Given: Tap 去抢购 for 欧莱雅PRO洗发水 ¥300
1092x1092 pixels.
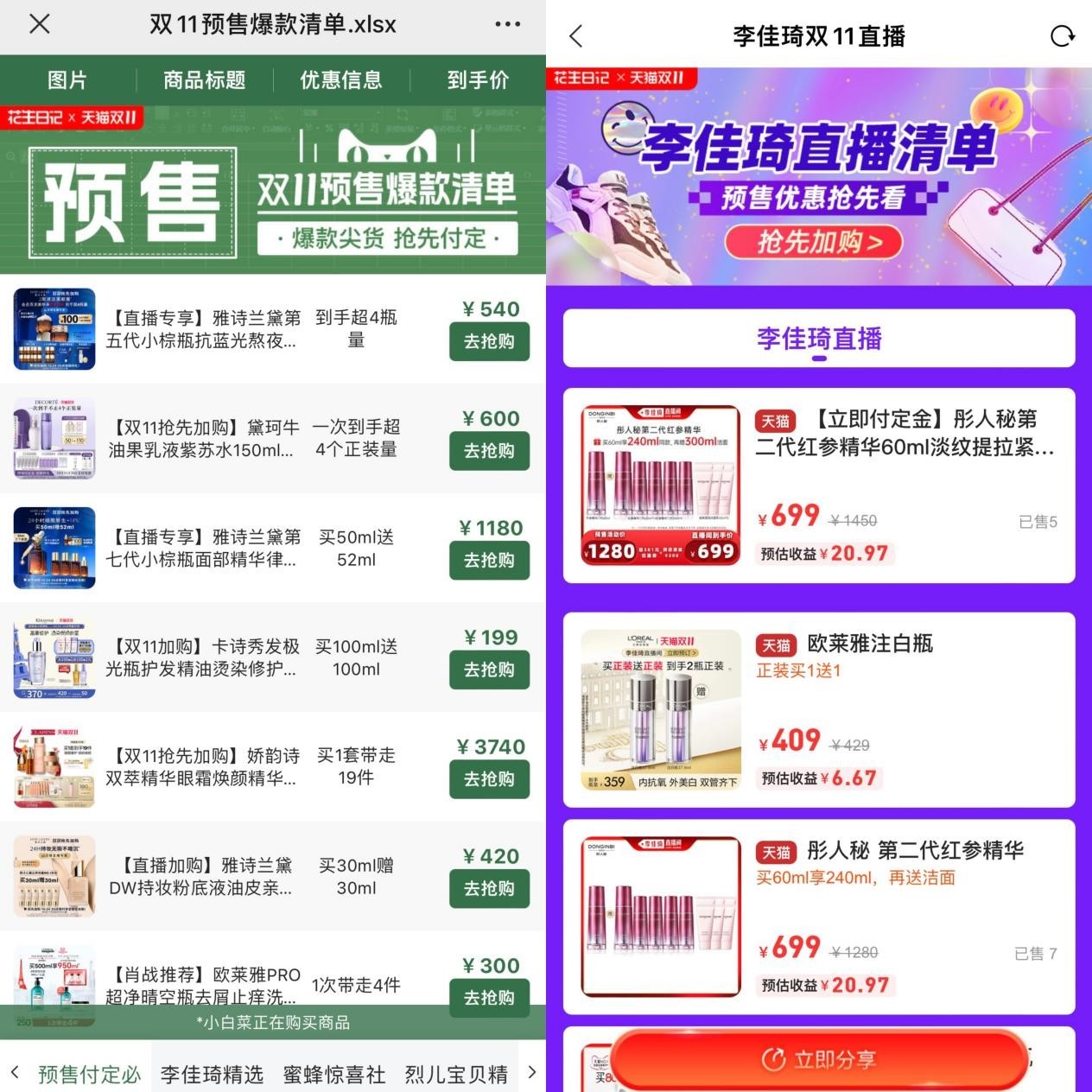Looking at the screenshot, I should tap(489, 998).
